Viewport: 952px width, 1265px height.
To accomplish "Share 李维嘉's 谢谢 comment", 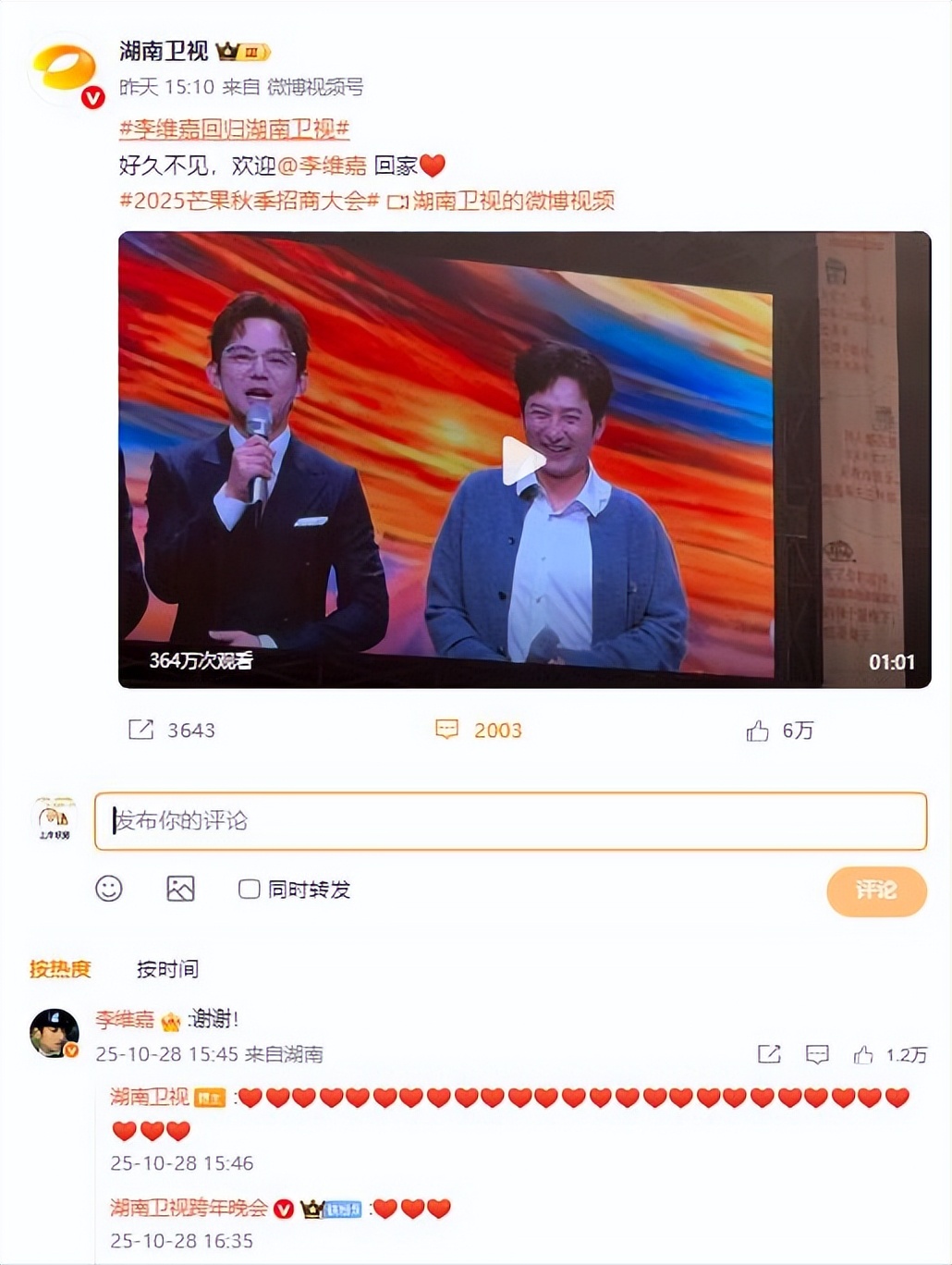I will click(x=769, y=1054).
